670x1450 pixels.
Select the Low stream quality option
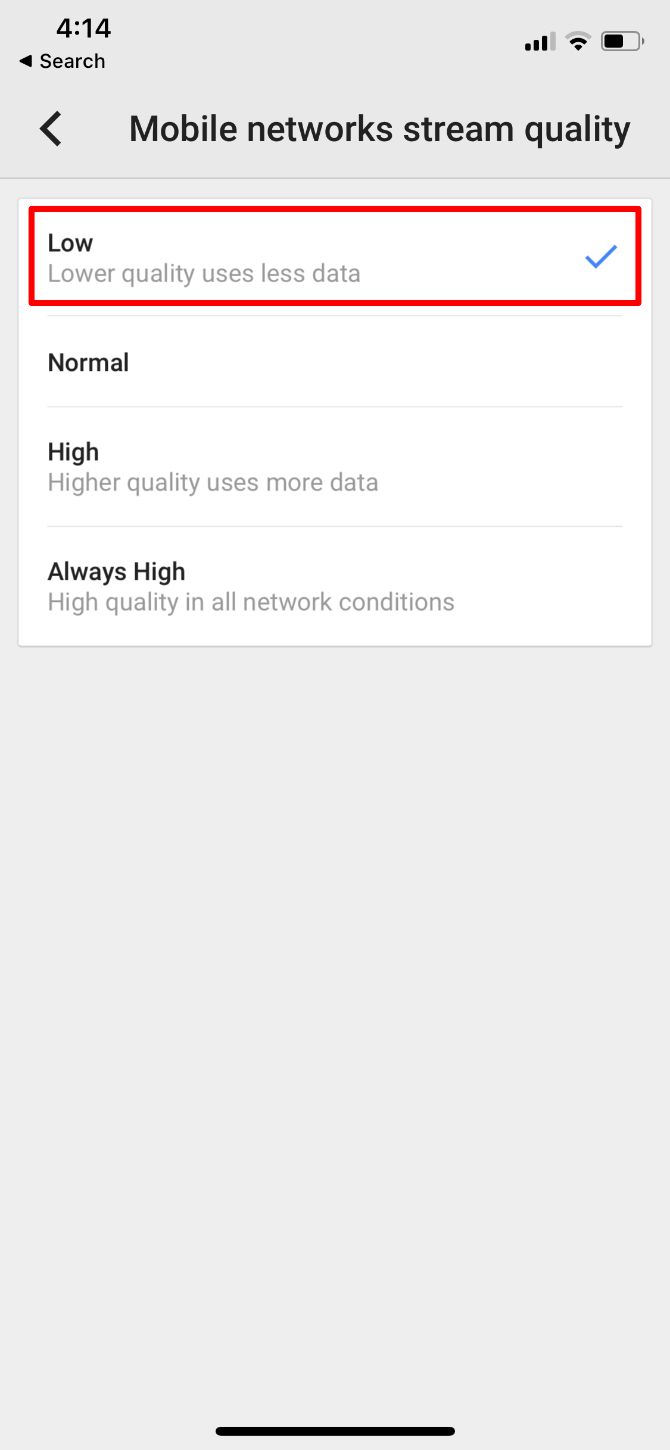334,257
